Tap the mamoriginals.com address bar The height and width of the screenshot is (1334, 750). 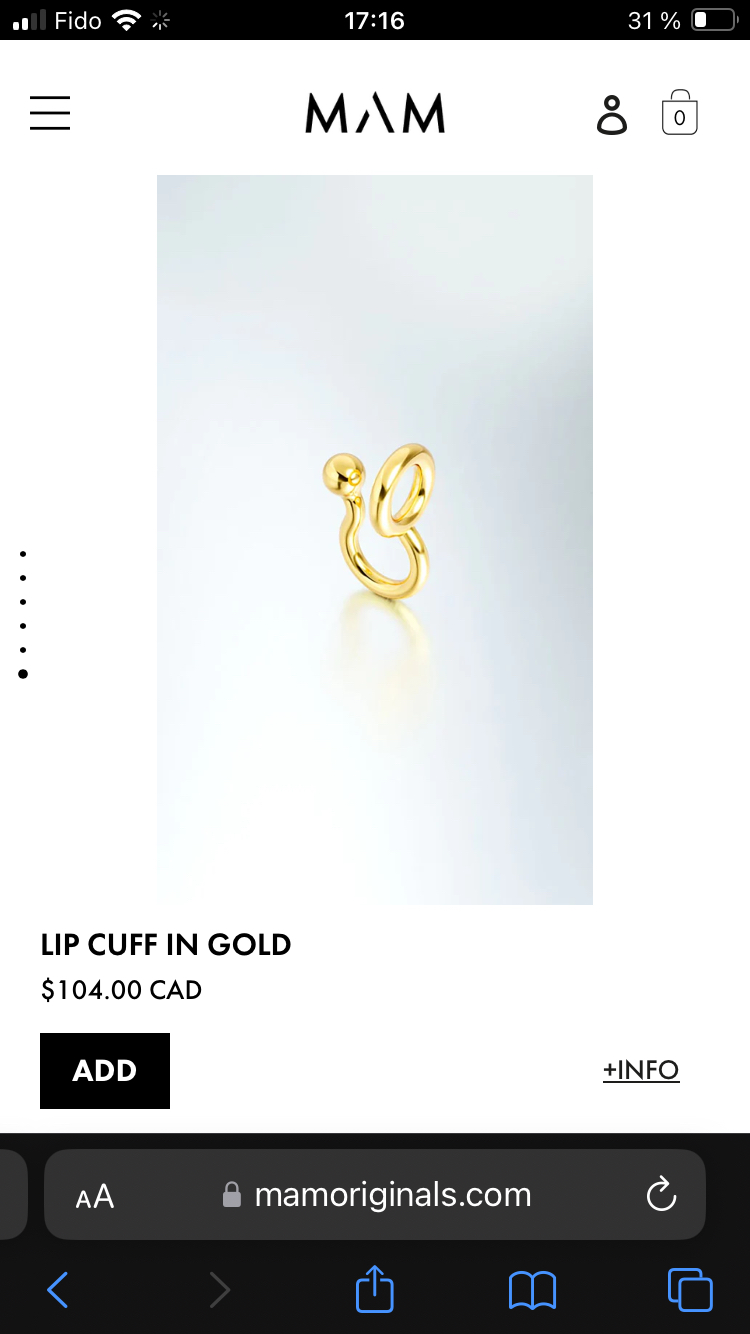point(390,1194)
